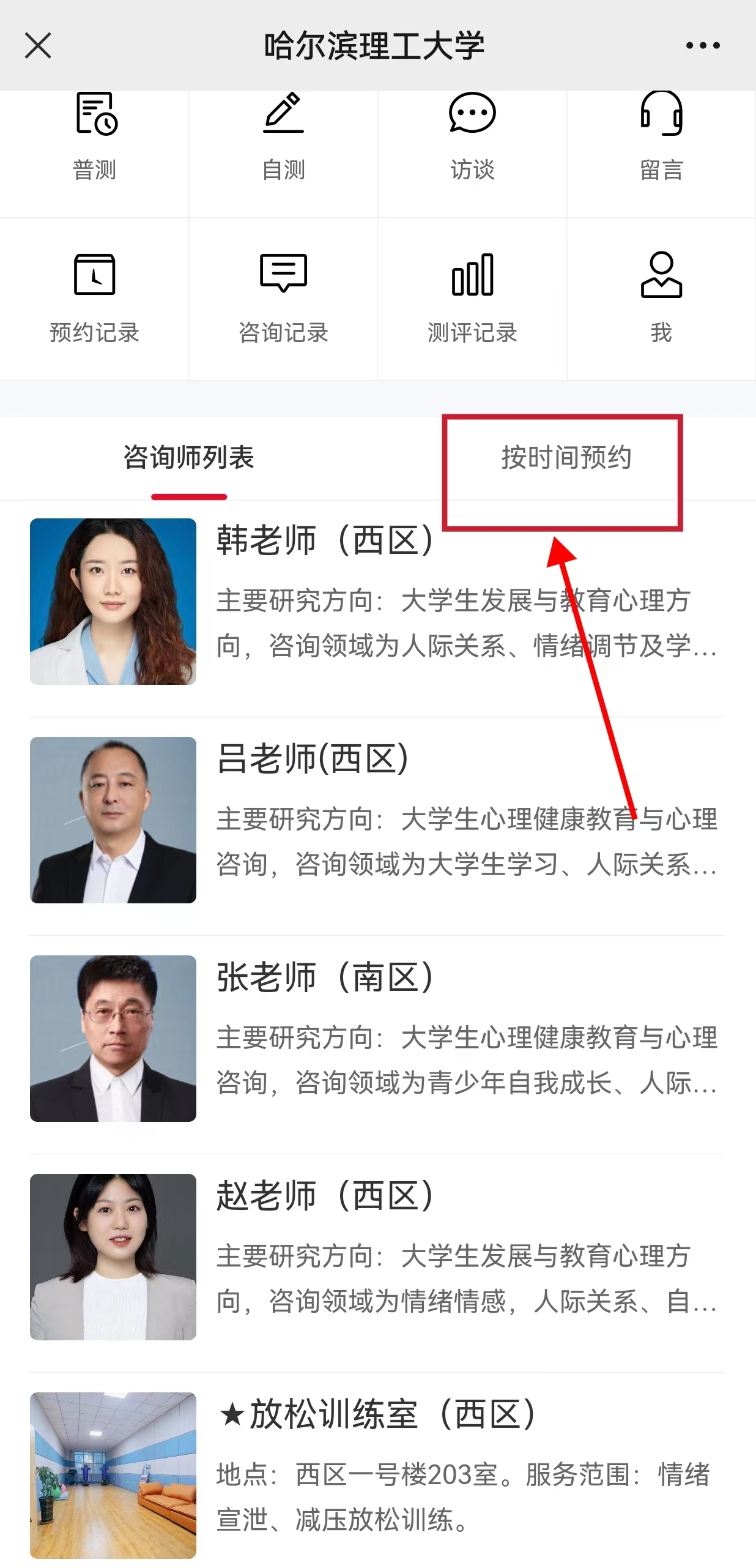Screen dimensions: 756x1568
Task: Open 韩老师（西区）counselor profile
Action: coord(377,602)
